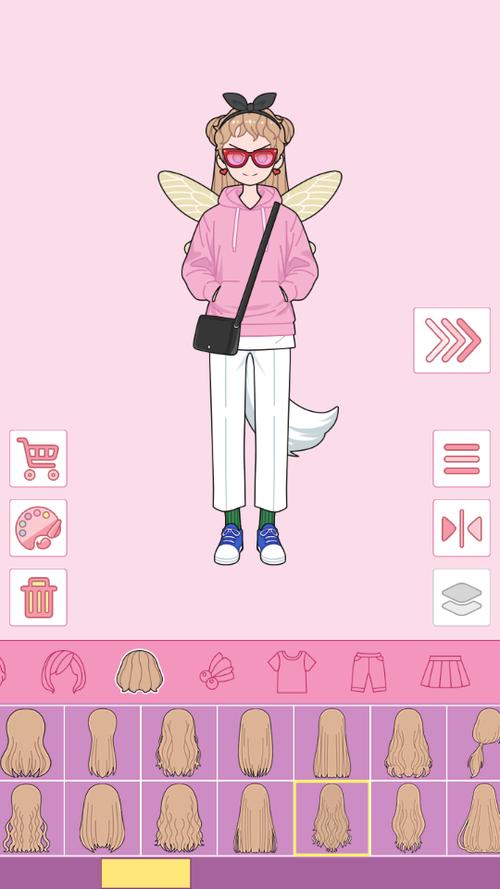Switch to the pleated skirt category

pos(445,671)
